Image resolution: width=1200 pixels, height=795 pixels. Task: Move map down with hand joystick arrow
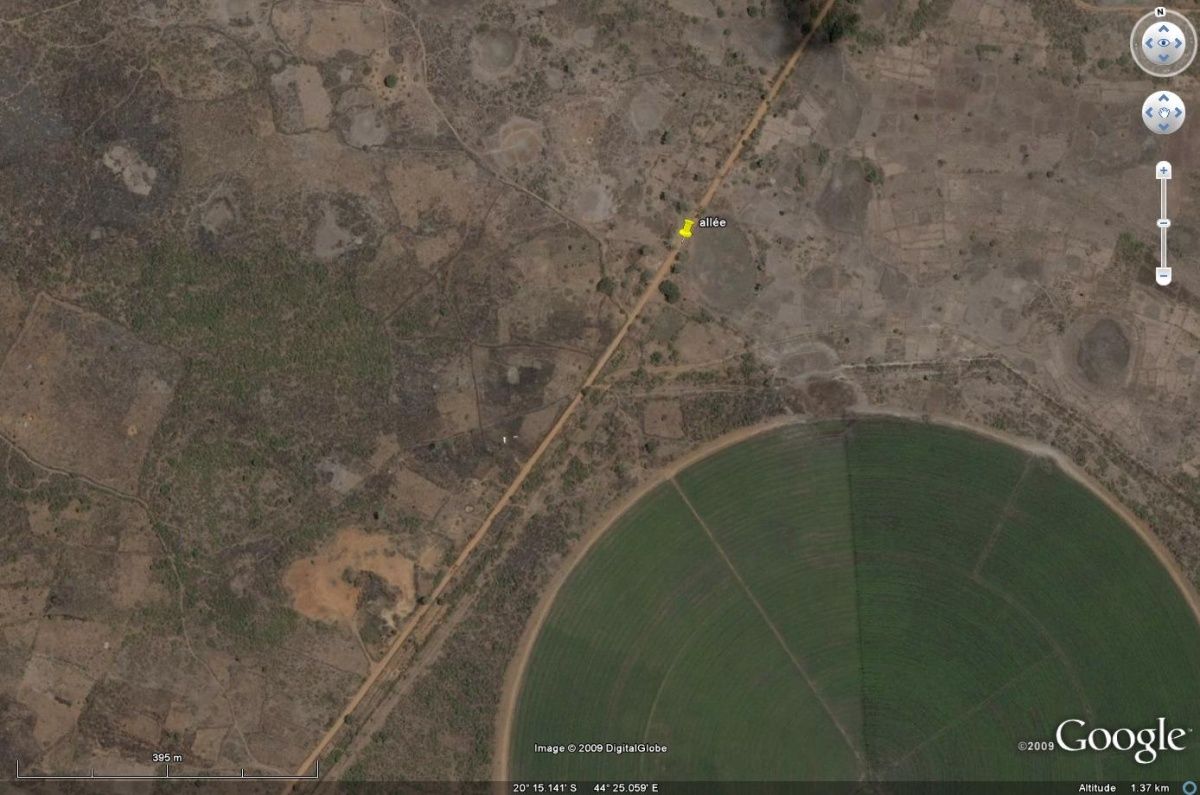coord(1163,126)
